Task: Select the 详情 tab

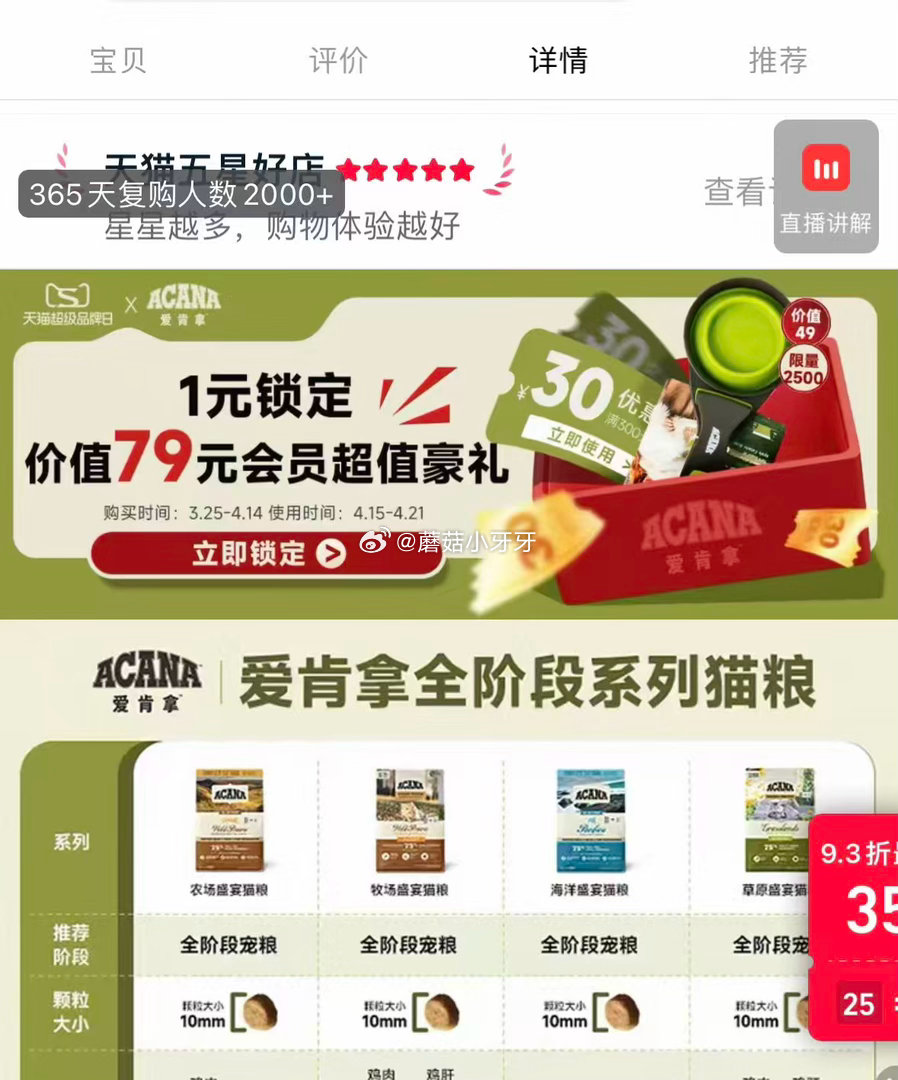Action: (558, 60)
